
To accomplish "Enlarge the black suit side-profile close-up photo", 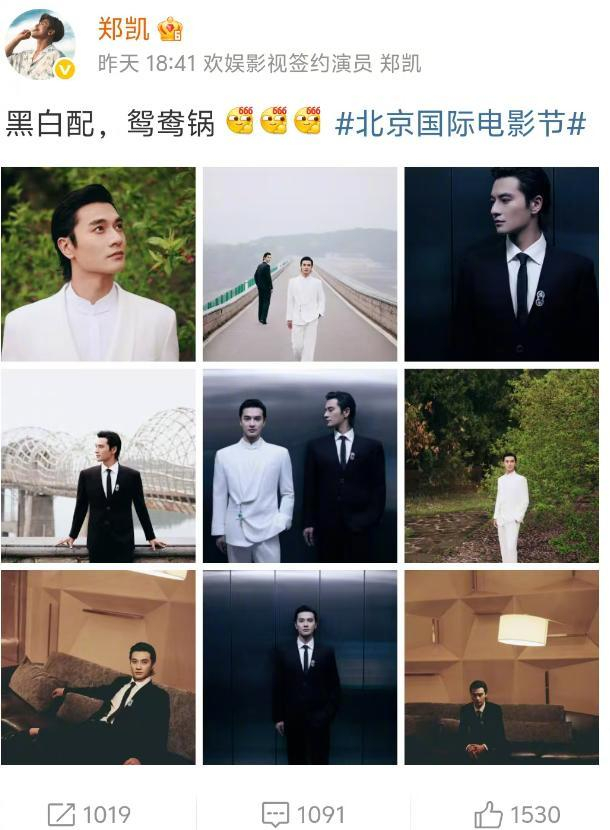I will click(x=501, y=264).
